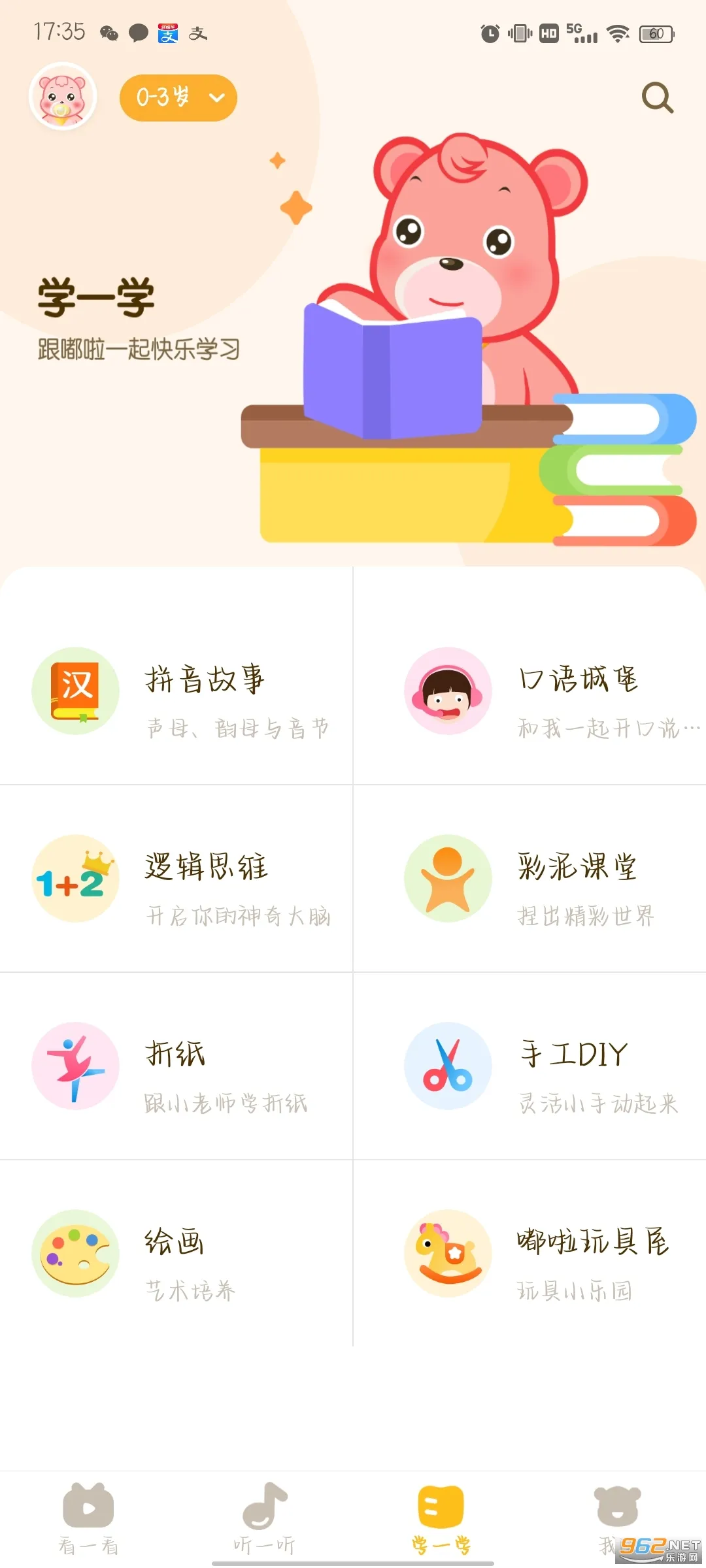The width and height of the screenshot is (706, 1568).
Task: Open the 拼音故事 Chinese book icon
Action: point(75,691)
